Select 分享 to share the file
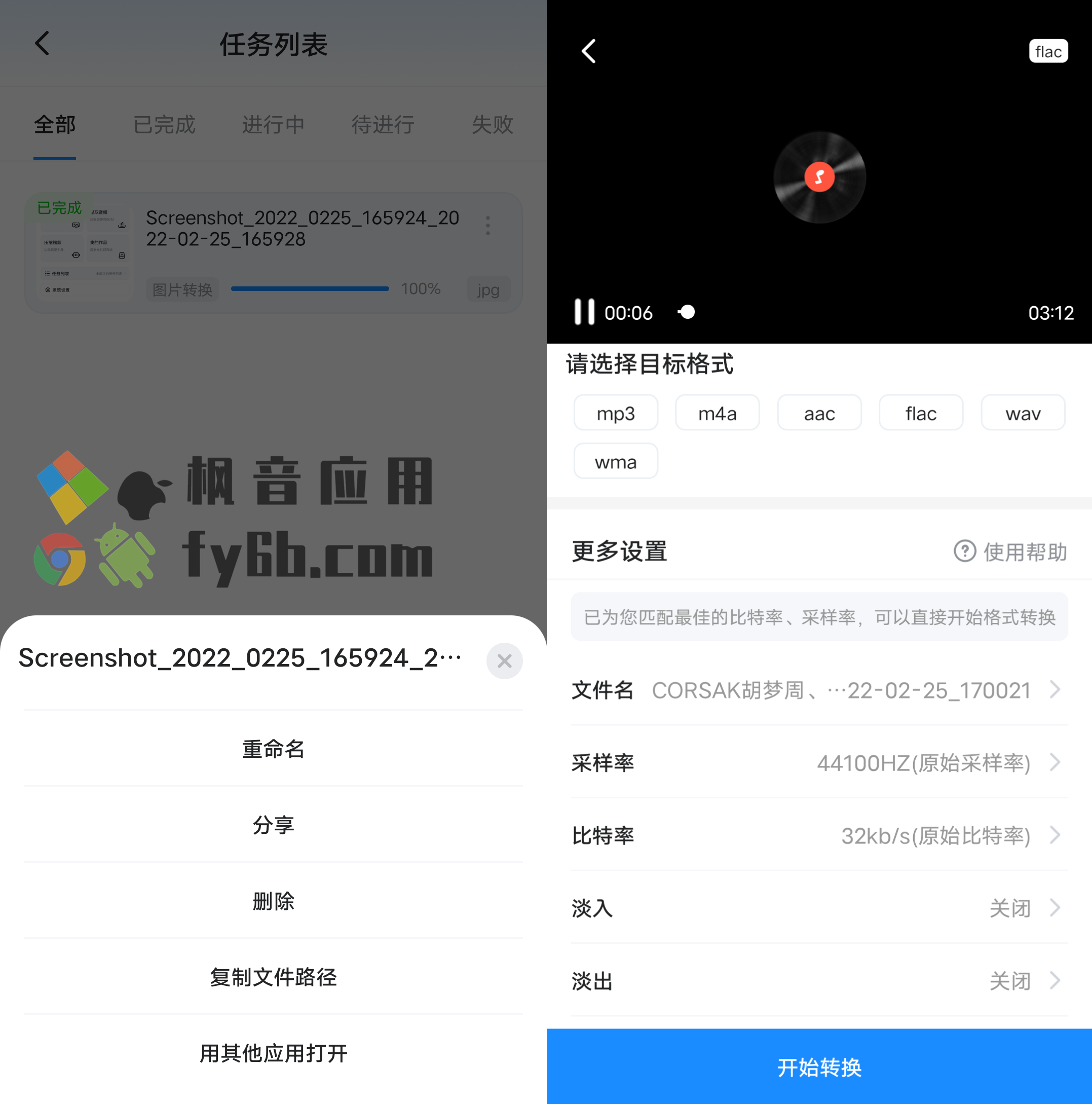 tap(273, 825)
